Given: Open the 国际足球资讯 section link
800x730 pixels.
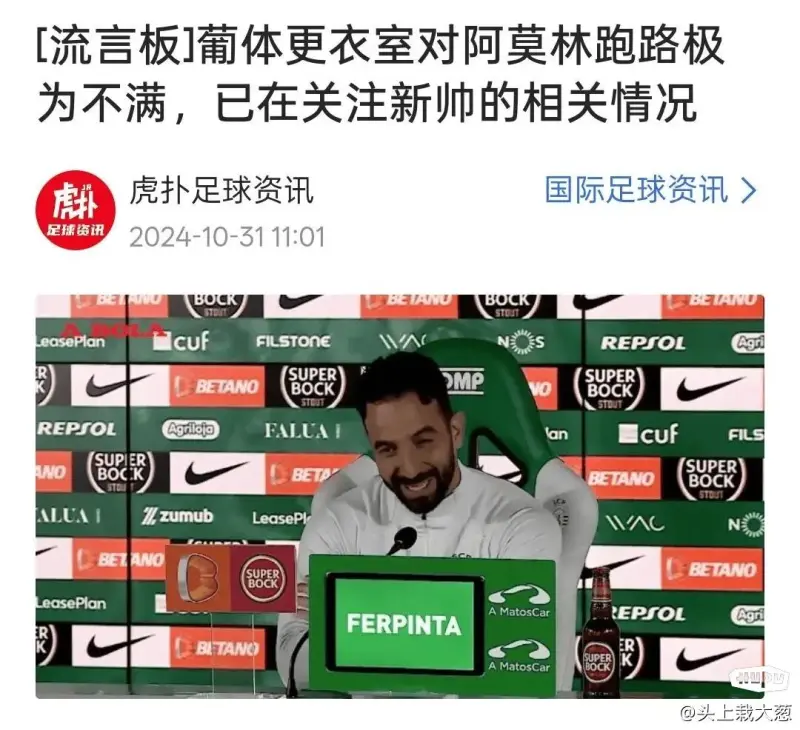Looking at the screenshot, I should (x=650, y=191).
